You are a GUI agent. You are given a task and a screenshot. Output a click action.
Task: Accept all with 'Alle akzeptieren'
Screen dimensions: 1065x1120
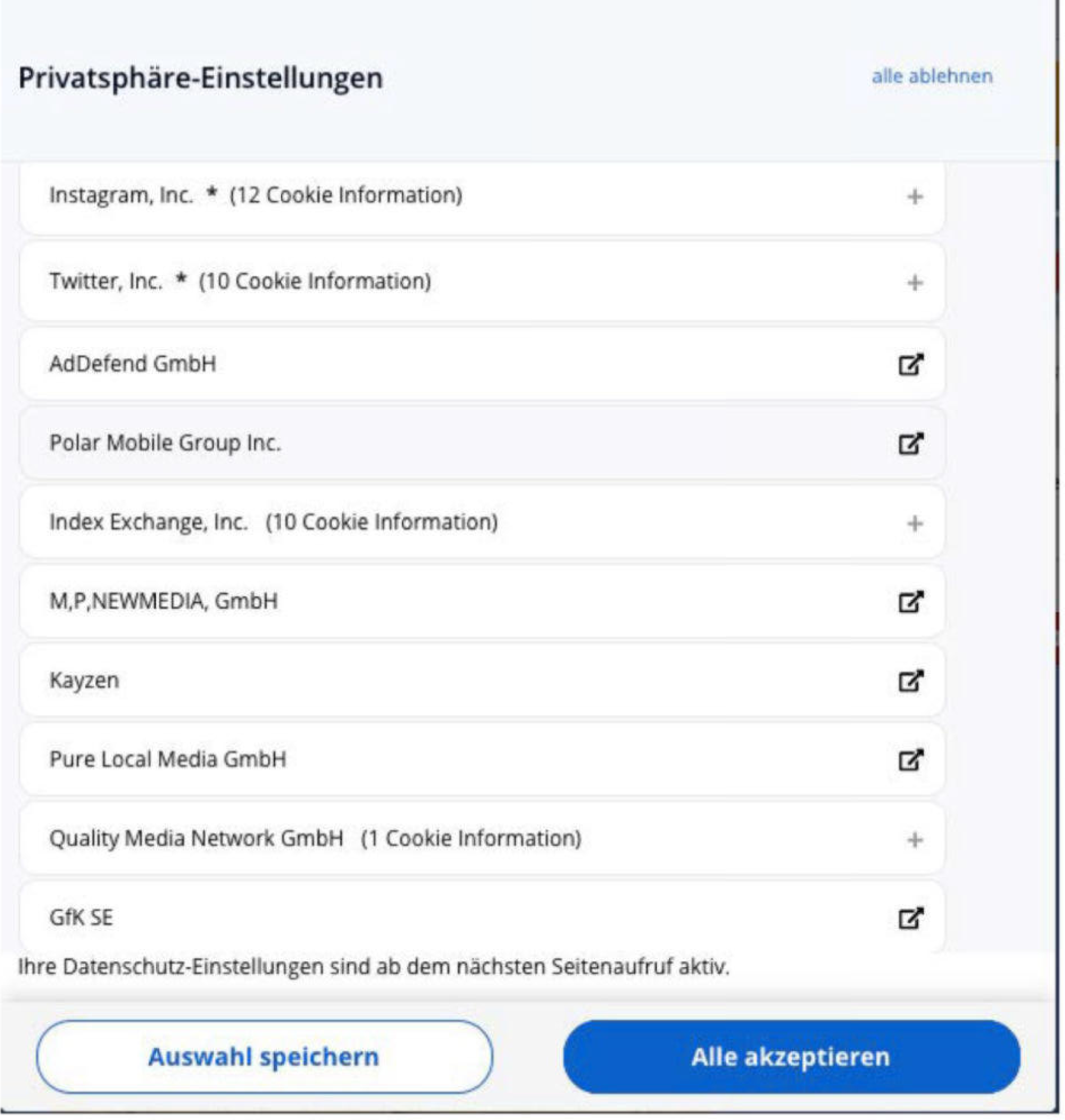click(x=791, y=1057)
